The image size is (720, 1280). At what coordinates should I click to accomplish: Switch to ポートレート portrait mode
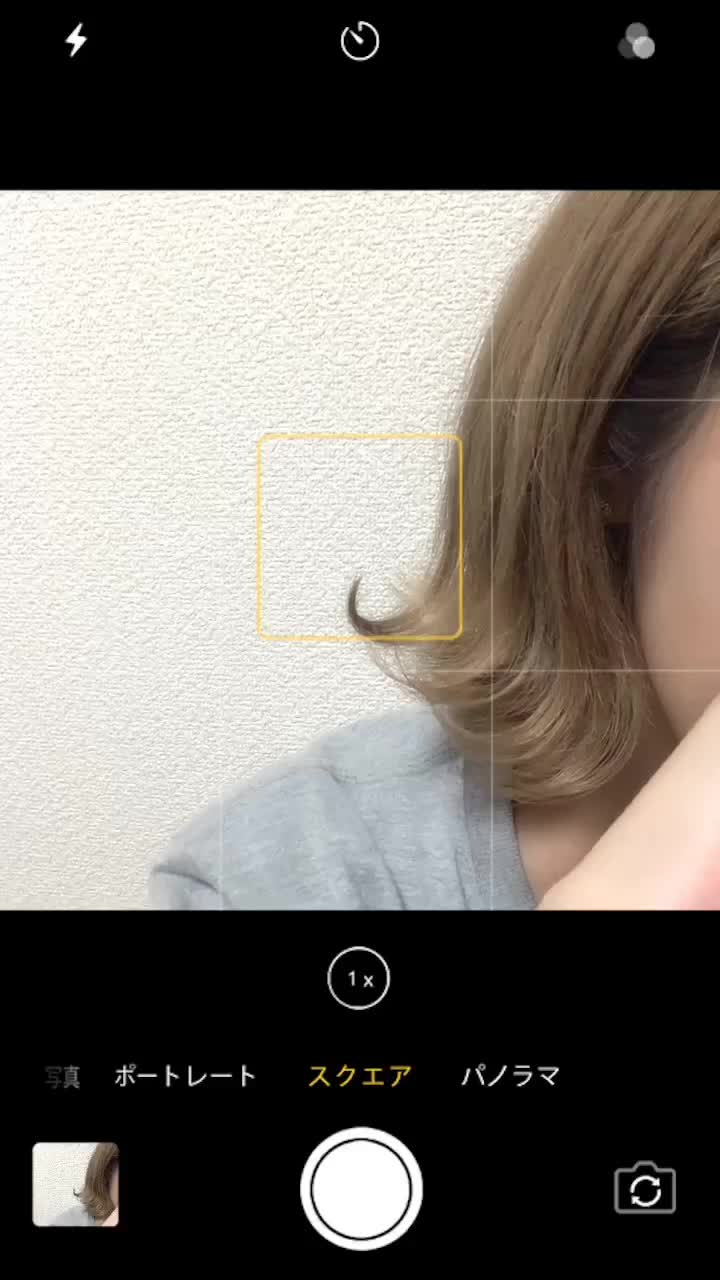pyautogui.click(x=185, y=1076)
